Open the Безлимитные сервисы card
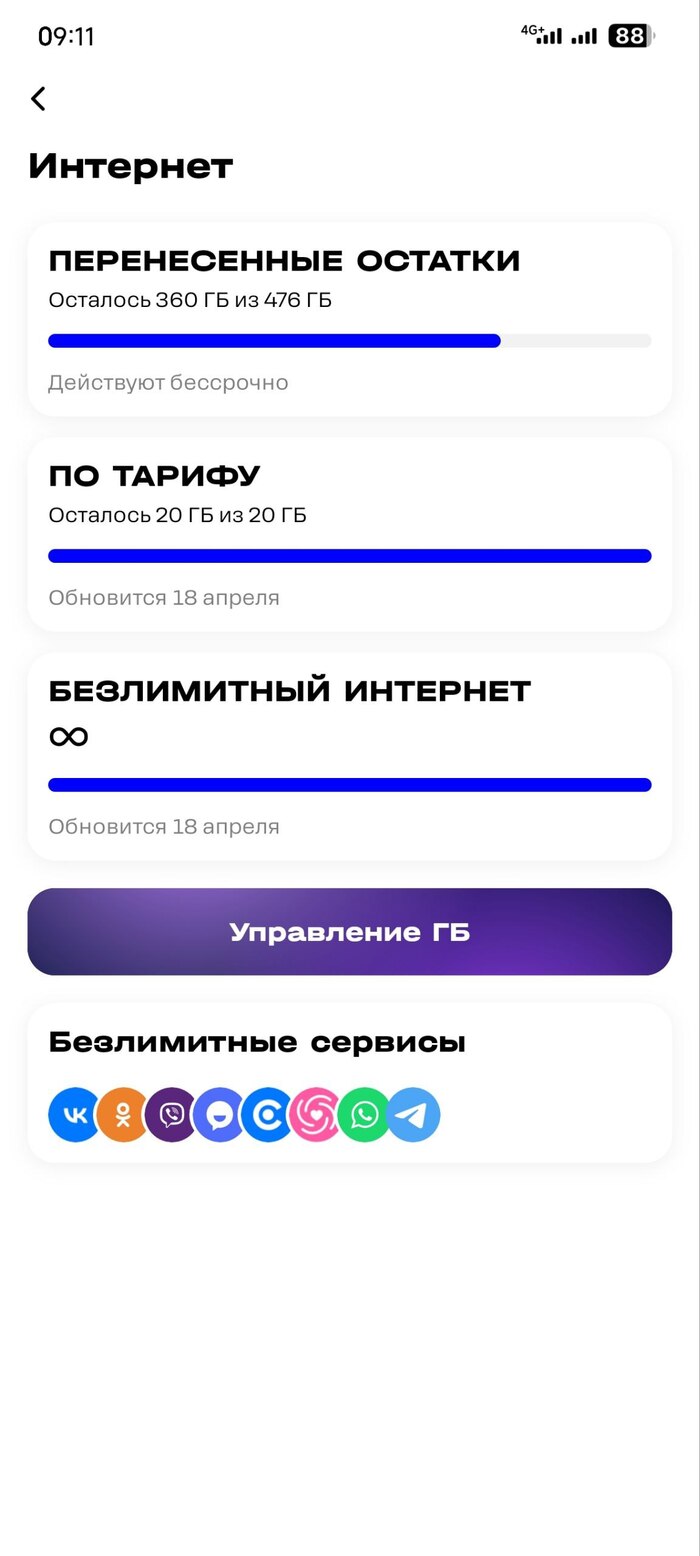The height and width of the screenshot is (1556, 700). 349,1082
